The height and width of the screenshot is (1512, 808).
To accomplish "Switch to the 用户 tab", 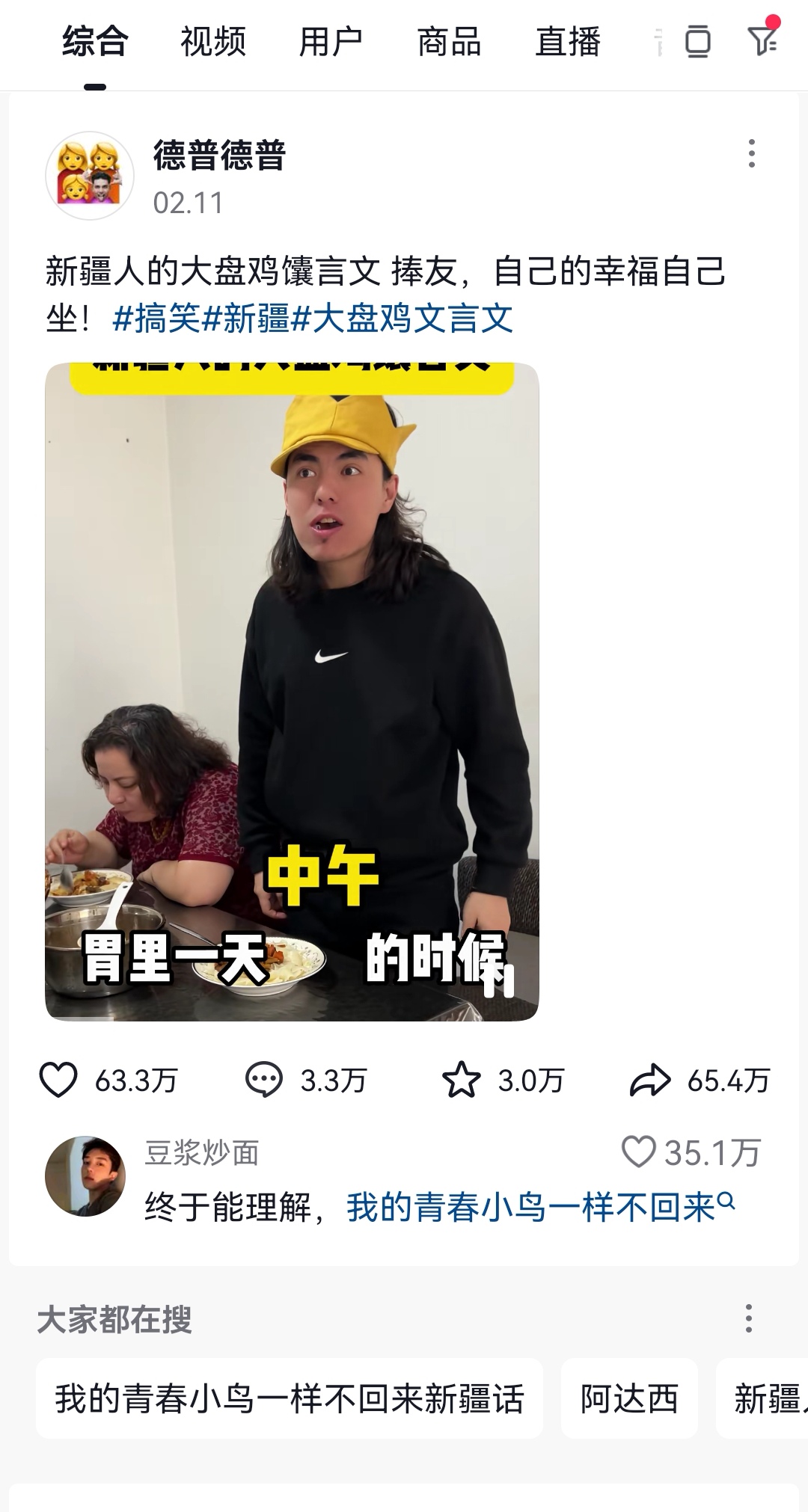I will (331, 42).
